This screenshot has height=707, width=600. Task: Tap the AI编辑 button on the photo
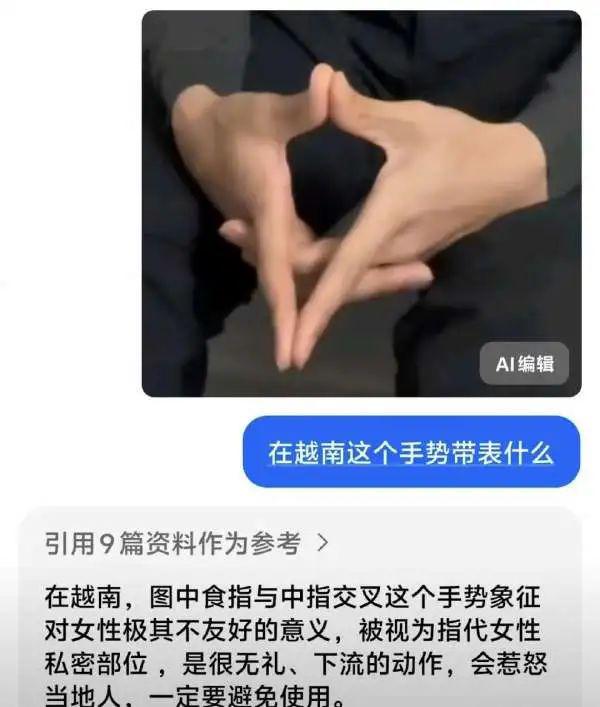524,364
